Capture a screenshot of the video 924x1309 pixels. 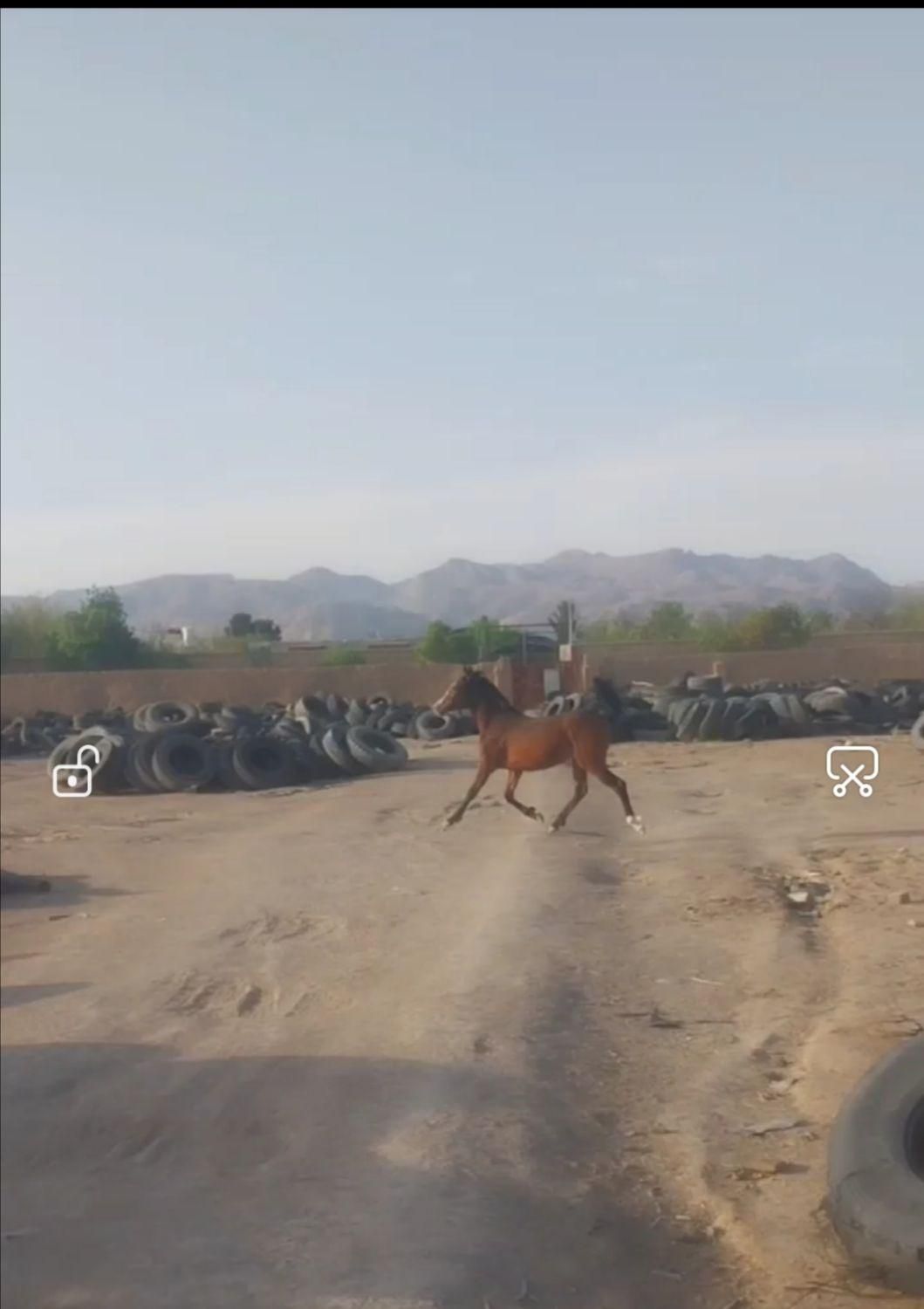pyautogui.click(x=852, y=771)
